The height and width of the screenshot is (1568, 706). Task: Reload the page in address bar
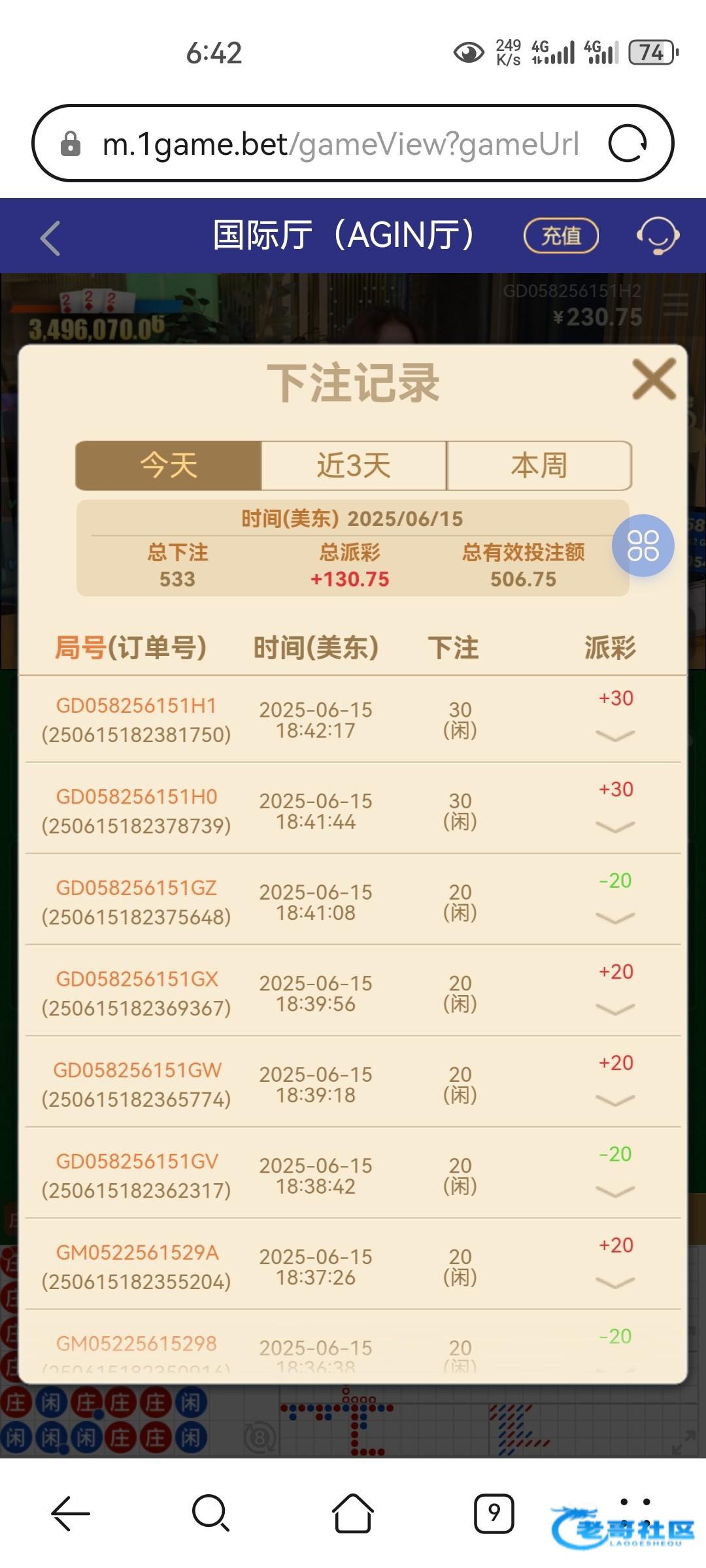click(628, 144)
